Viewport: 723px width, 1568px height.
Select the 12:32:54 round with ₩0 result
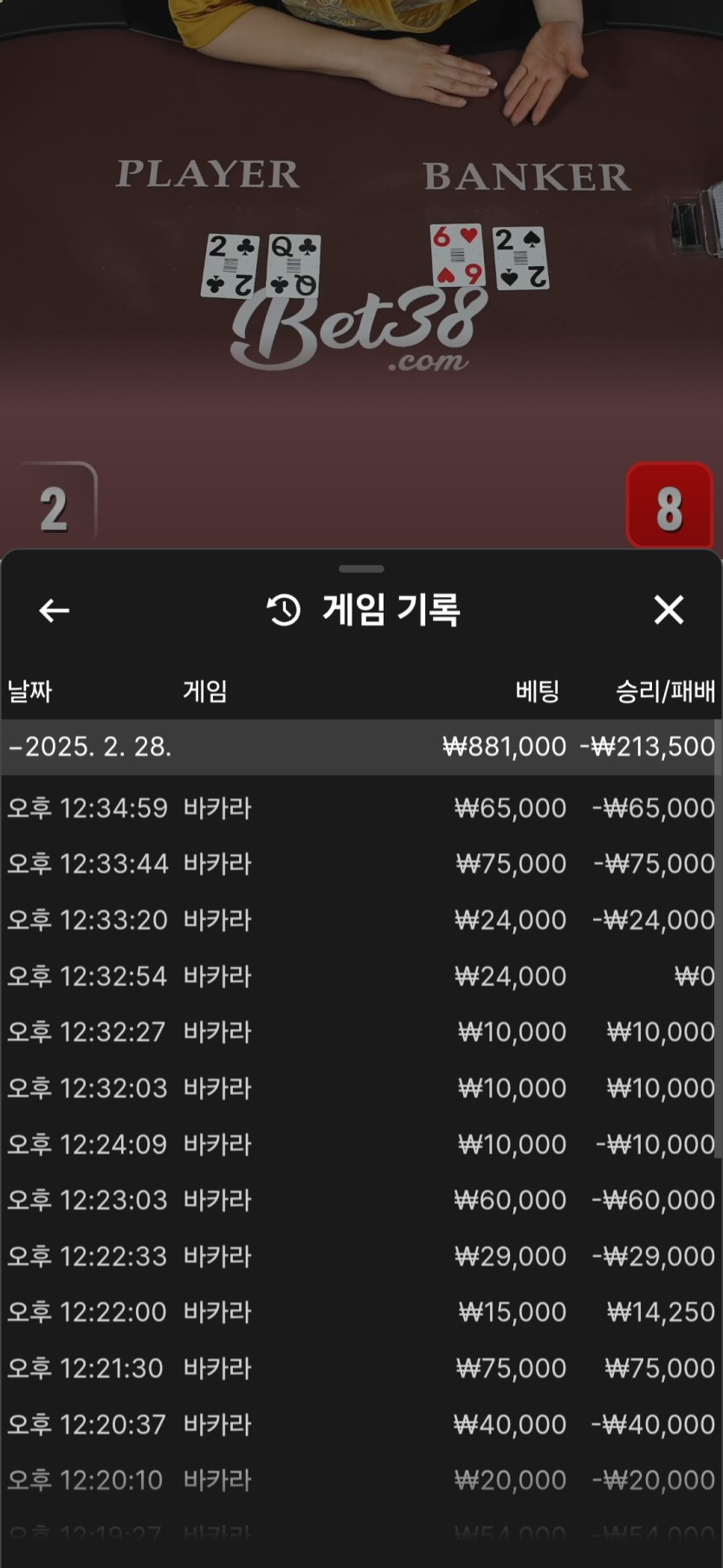361,976
